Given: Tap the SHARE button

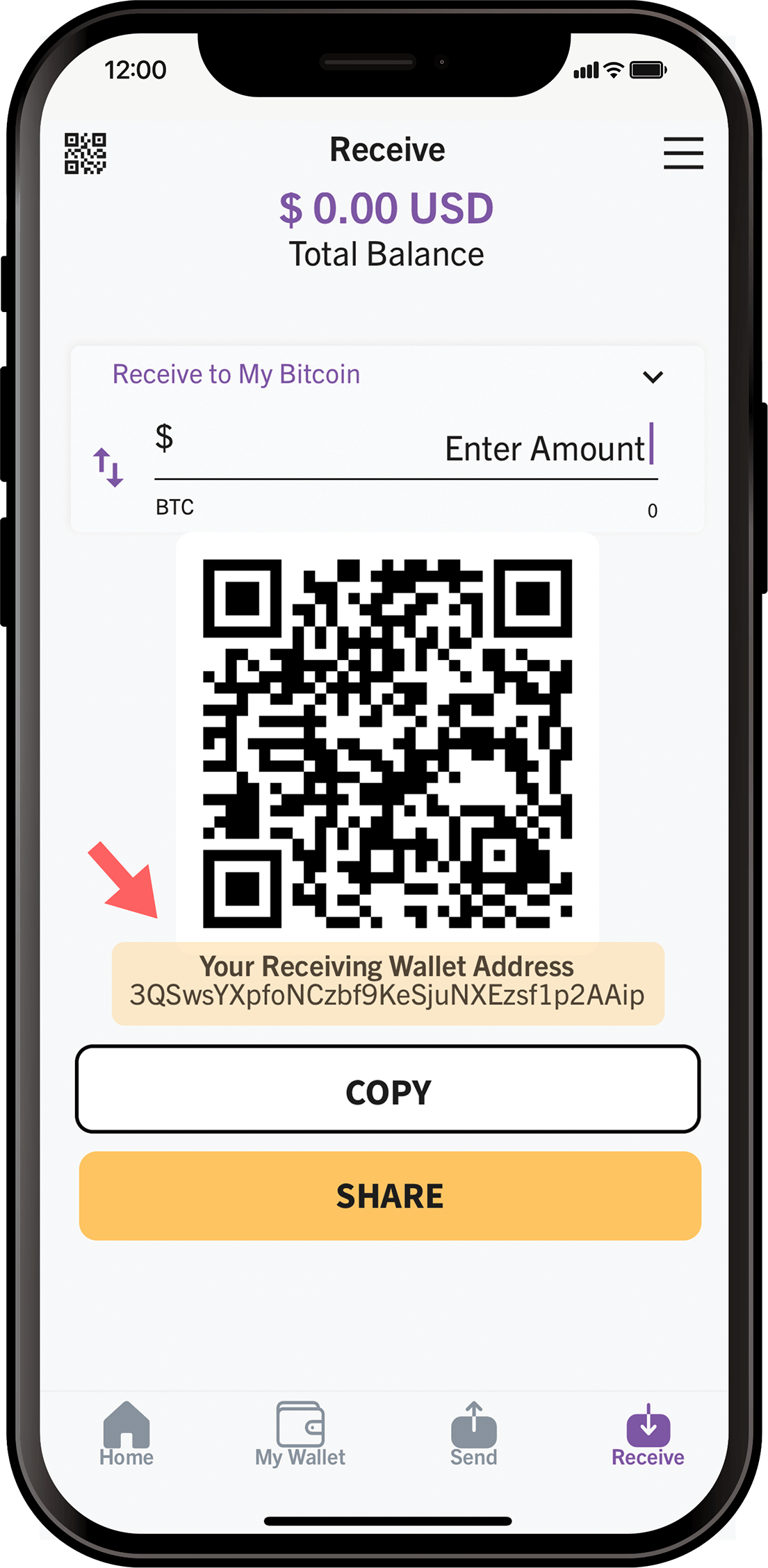Looking at the screenshot, I should coord(389,1196).
